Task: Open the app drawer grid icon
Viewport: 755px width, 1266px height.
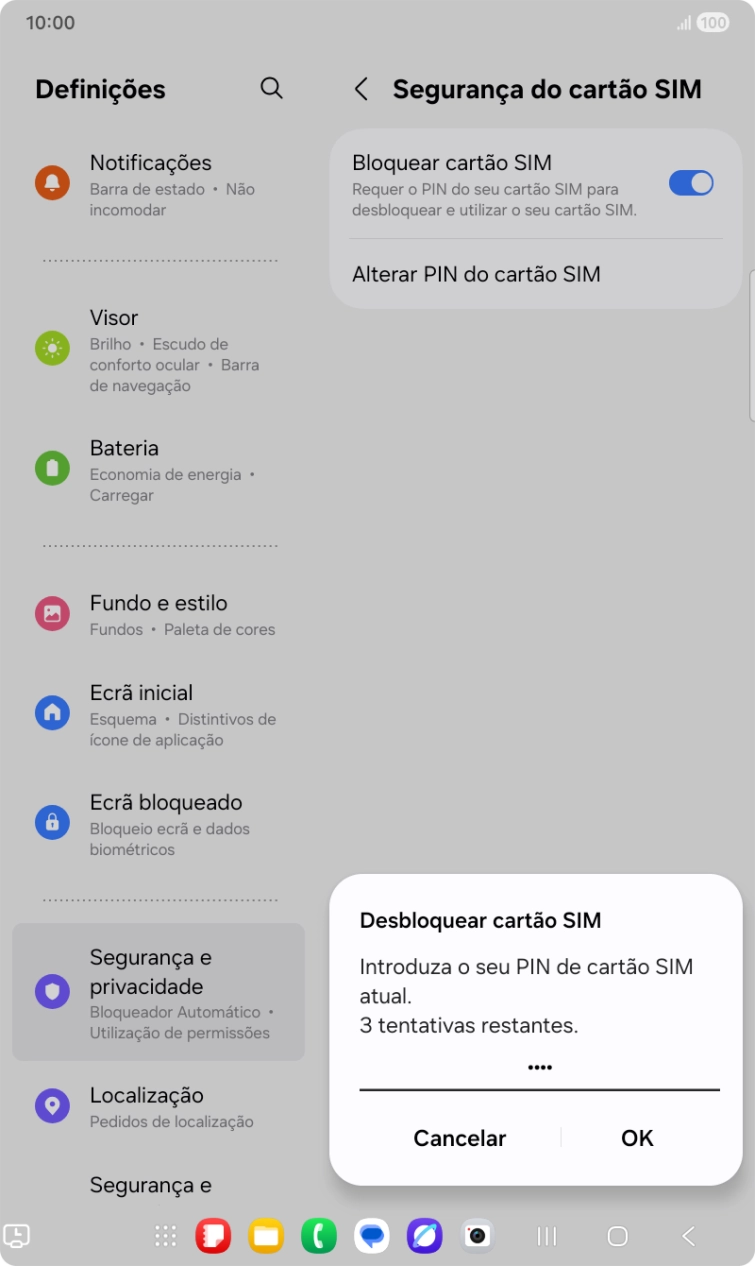Action: (x=166, y=1237)
